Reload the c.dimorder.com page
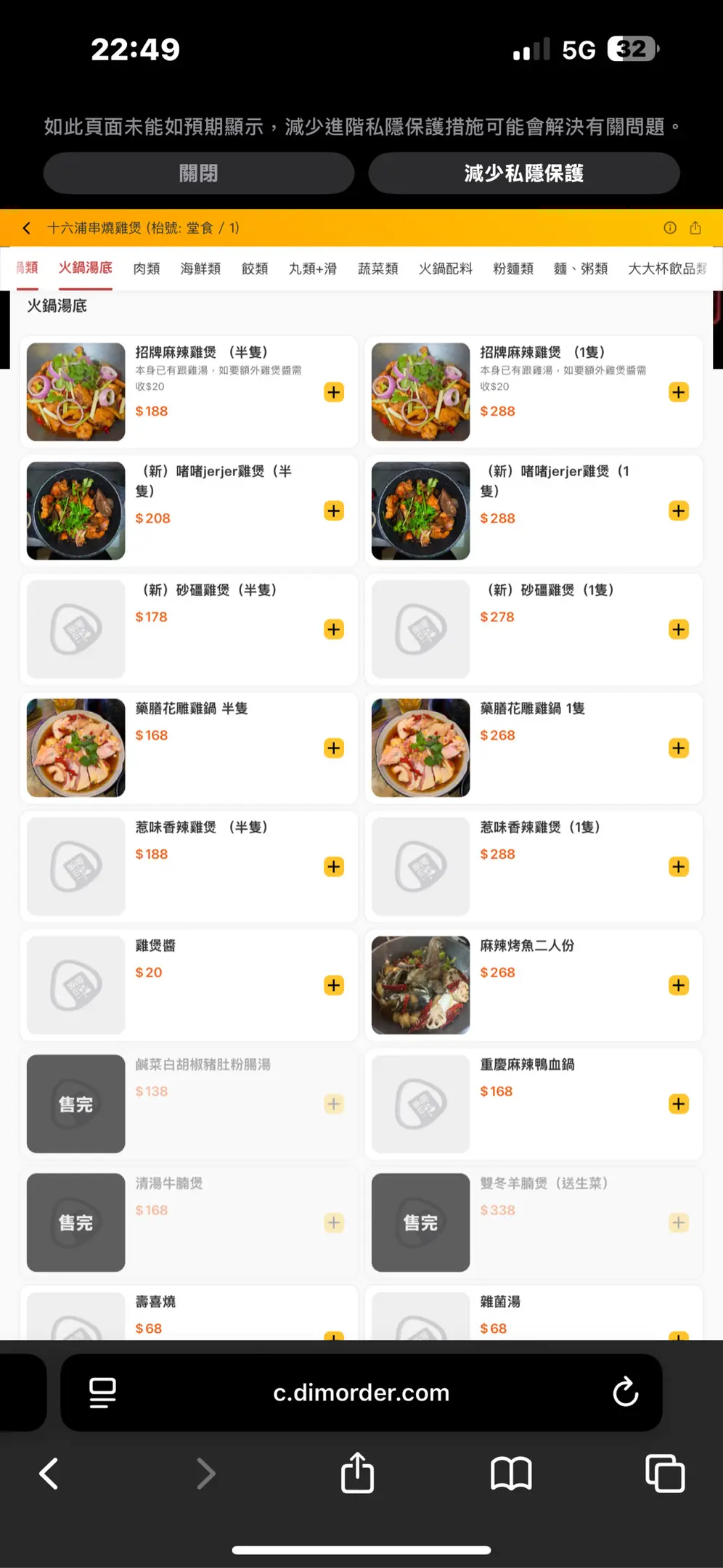The height and width of the screenshot is (1568, 723). (625, 1392)
